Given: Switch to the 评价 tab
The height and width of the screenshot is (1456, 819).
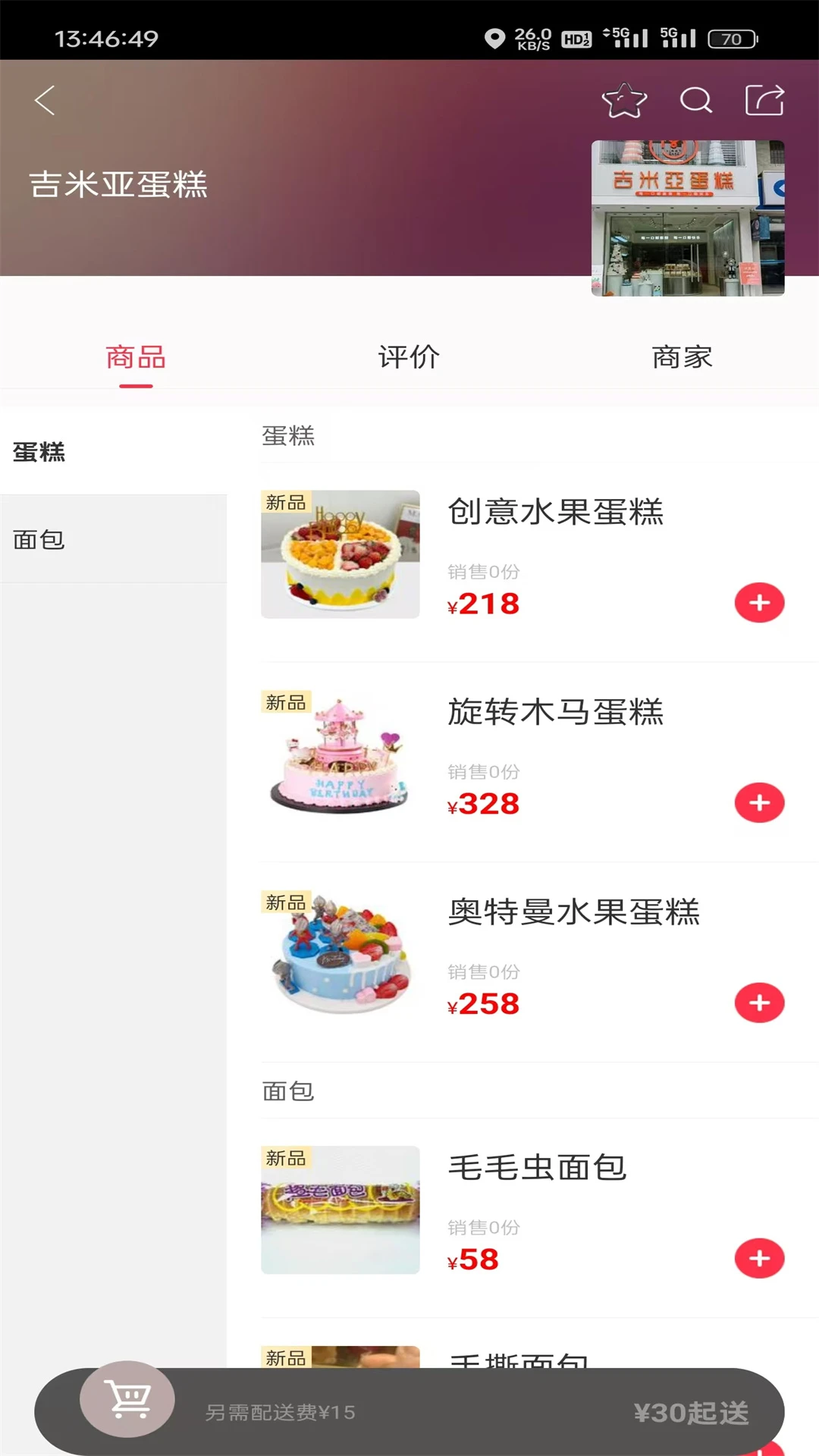Looking at the screenshot, I should tap(408, 356).
